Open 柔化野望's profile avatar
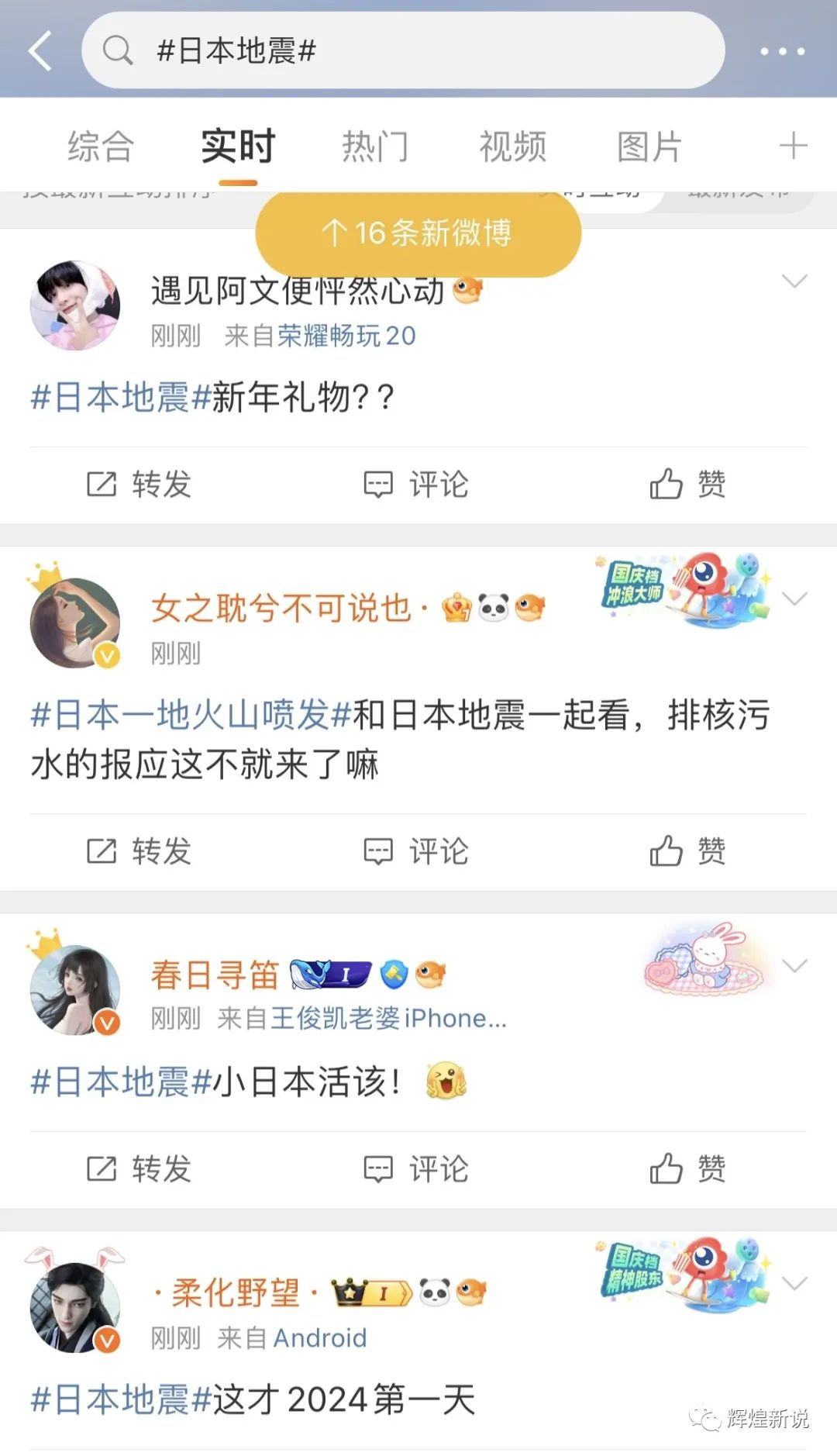The height and width of the screenshot is (1456, 837). pos(75,1307)
